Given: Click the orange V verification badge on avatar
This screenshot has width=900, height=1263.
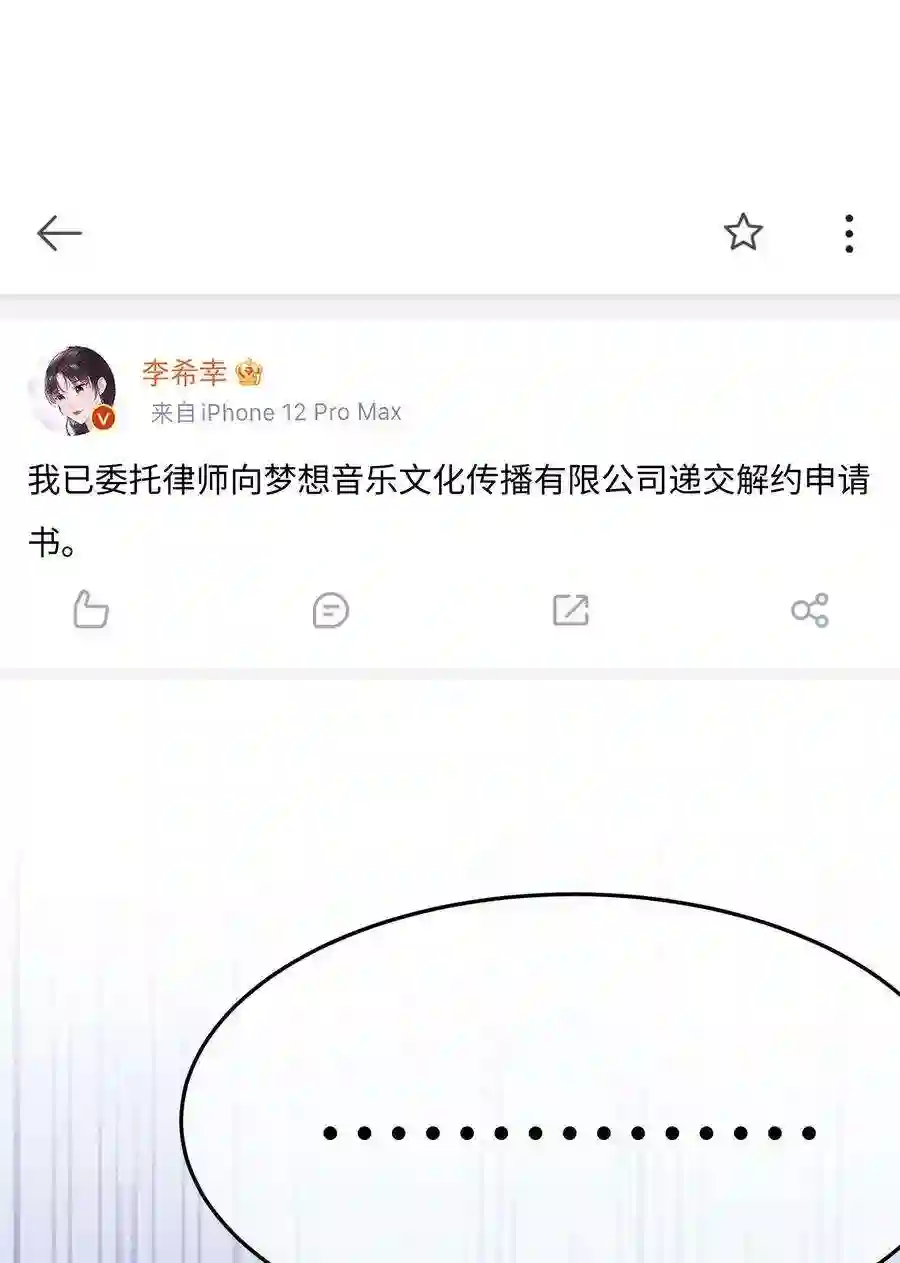Looking at the screenshot, I should [103, 416].
